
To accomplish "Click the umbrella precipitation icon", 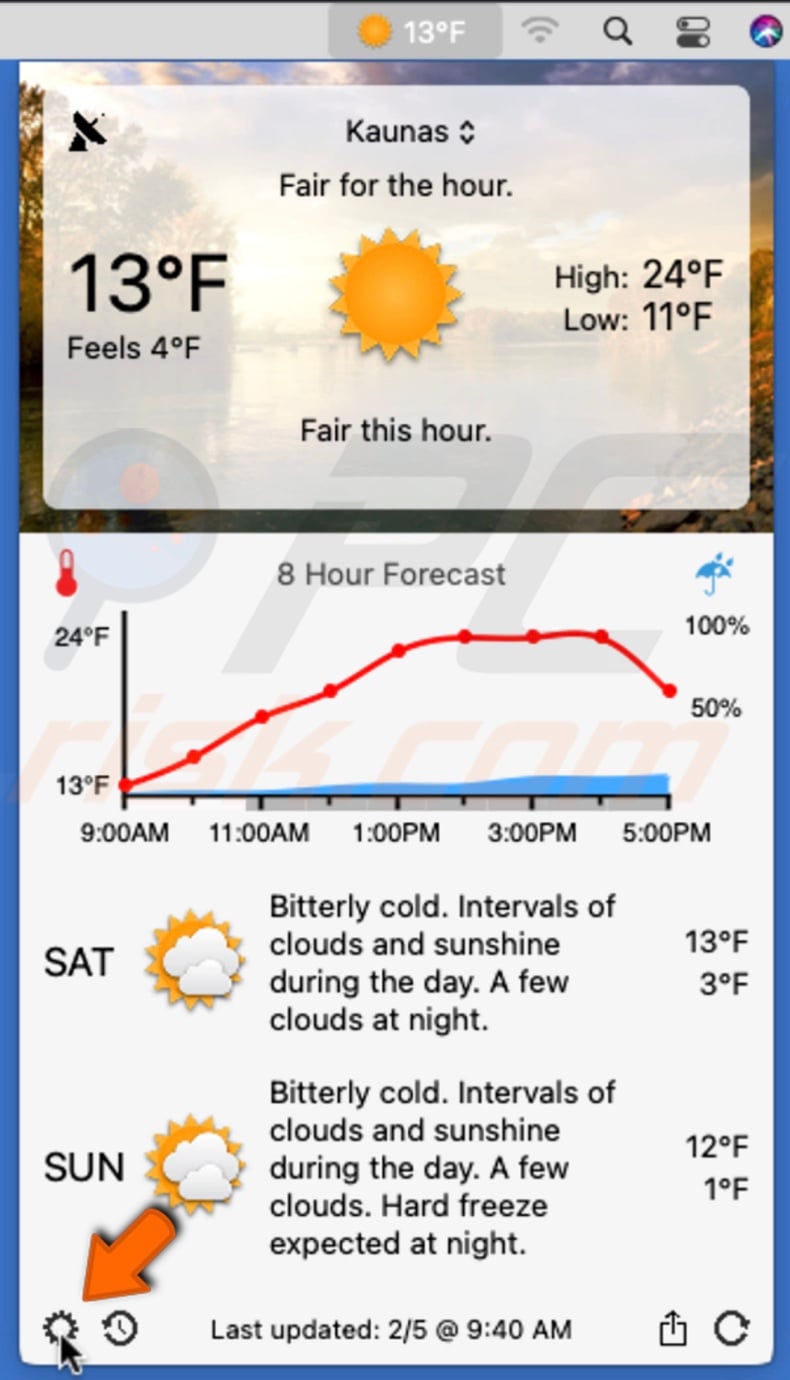I will 712,573.
